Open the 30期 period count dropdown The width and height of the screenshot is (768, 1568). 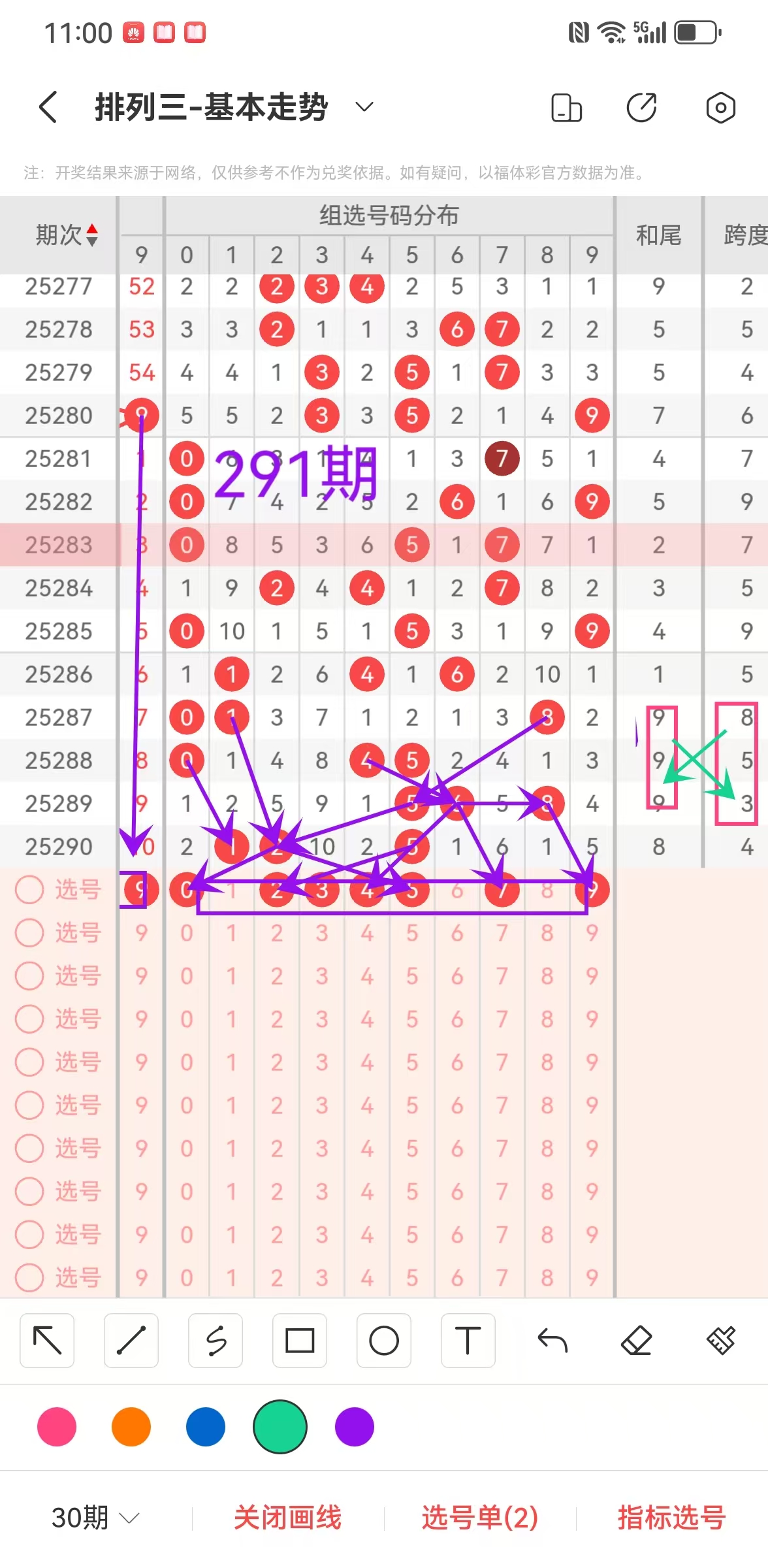pyautogui.click(x=95, y=1517)
